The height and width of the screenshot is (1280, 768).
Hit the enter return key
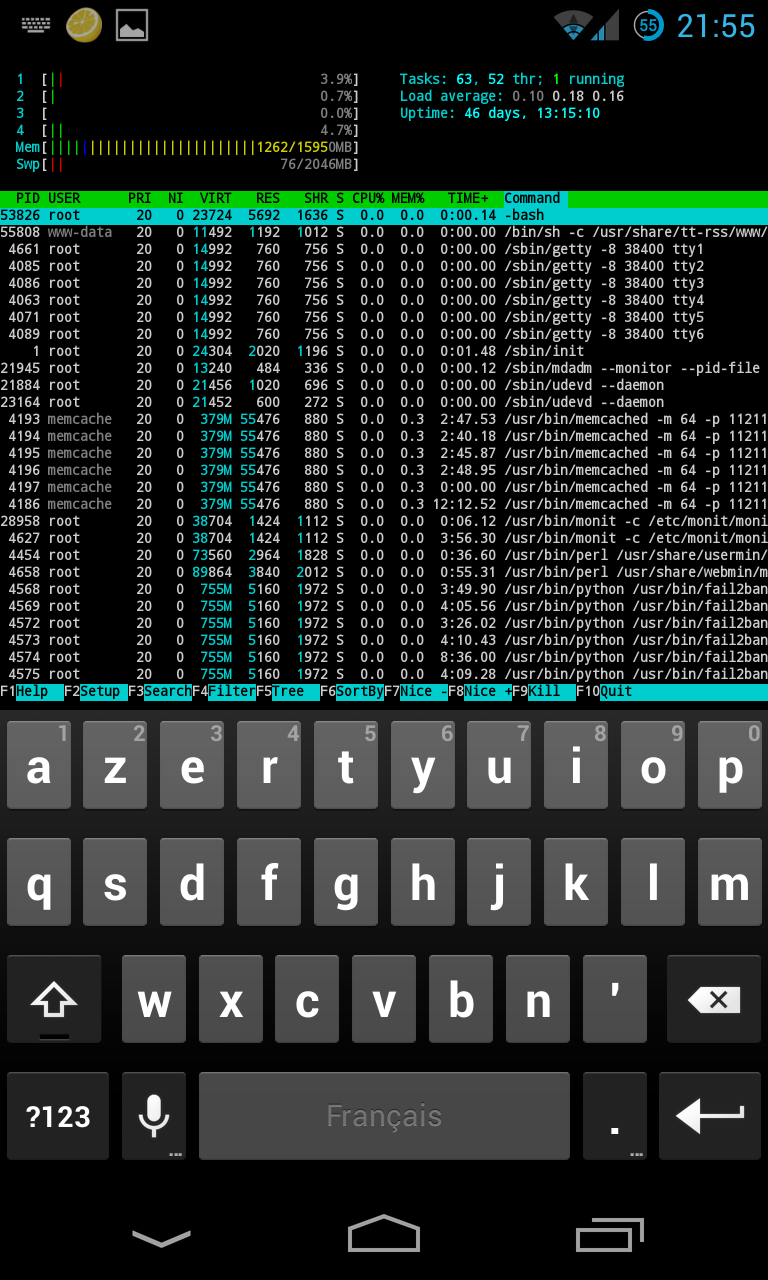pyautogui.click(x=710, y=1116)
